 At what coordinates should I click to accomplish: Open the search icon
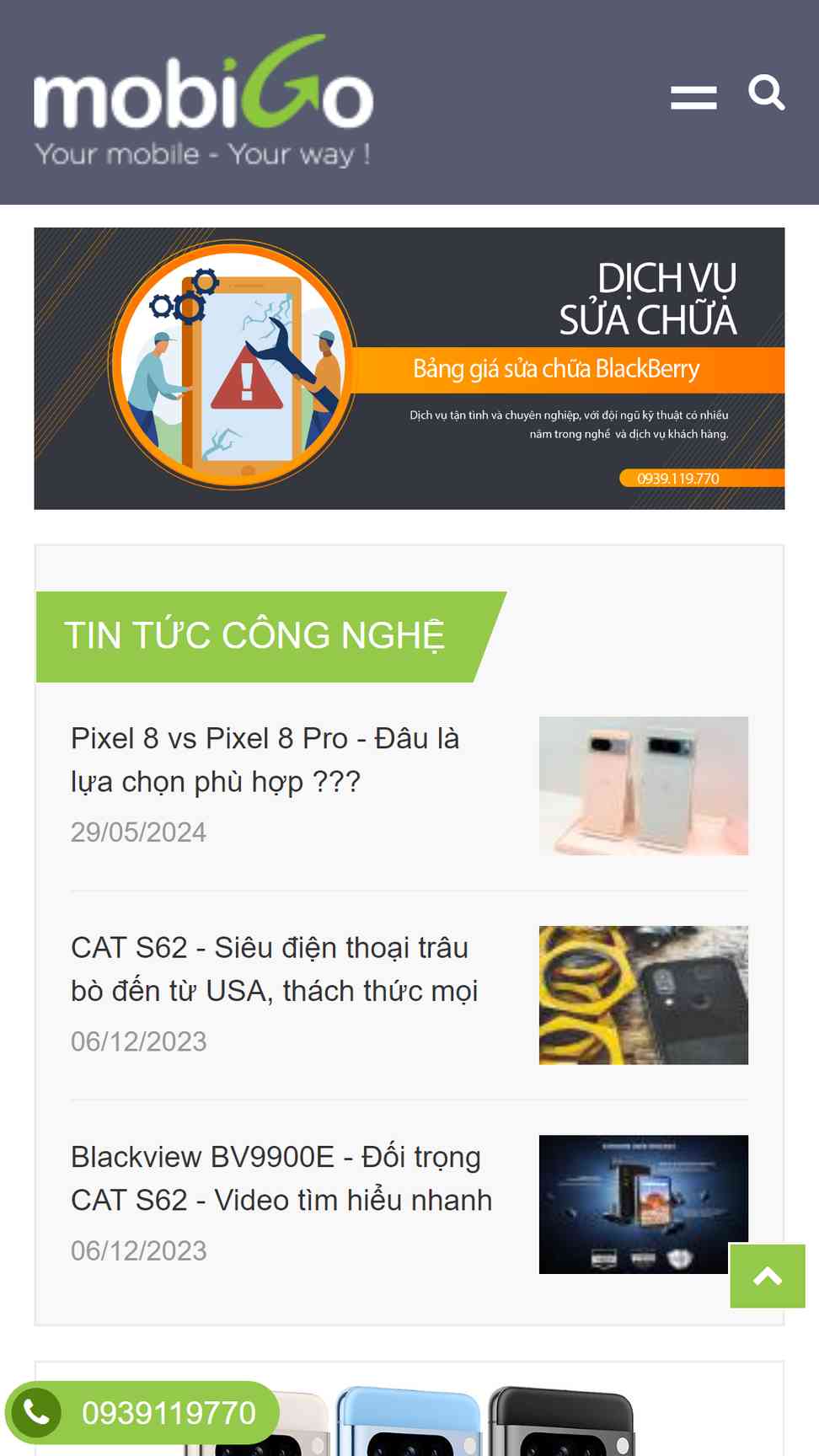tap(767, 93)
